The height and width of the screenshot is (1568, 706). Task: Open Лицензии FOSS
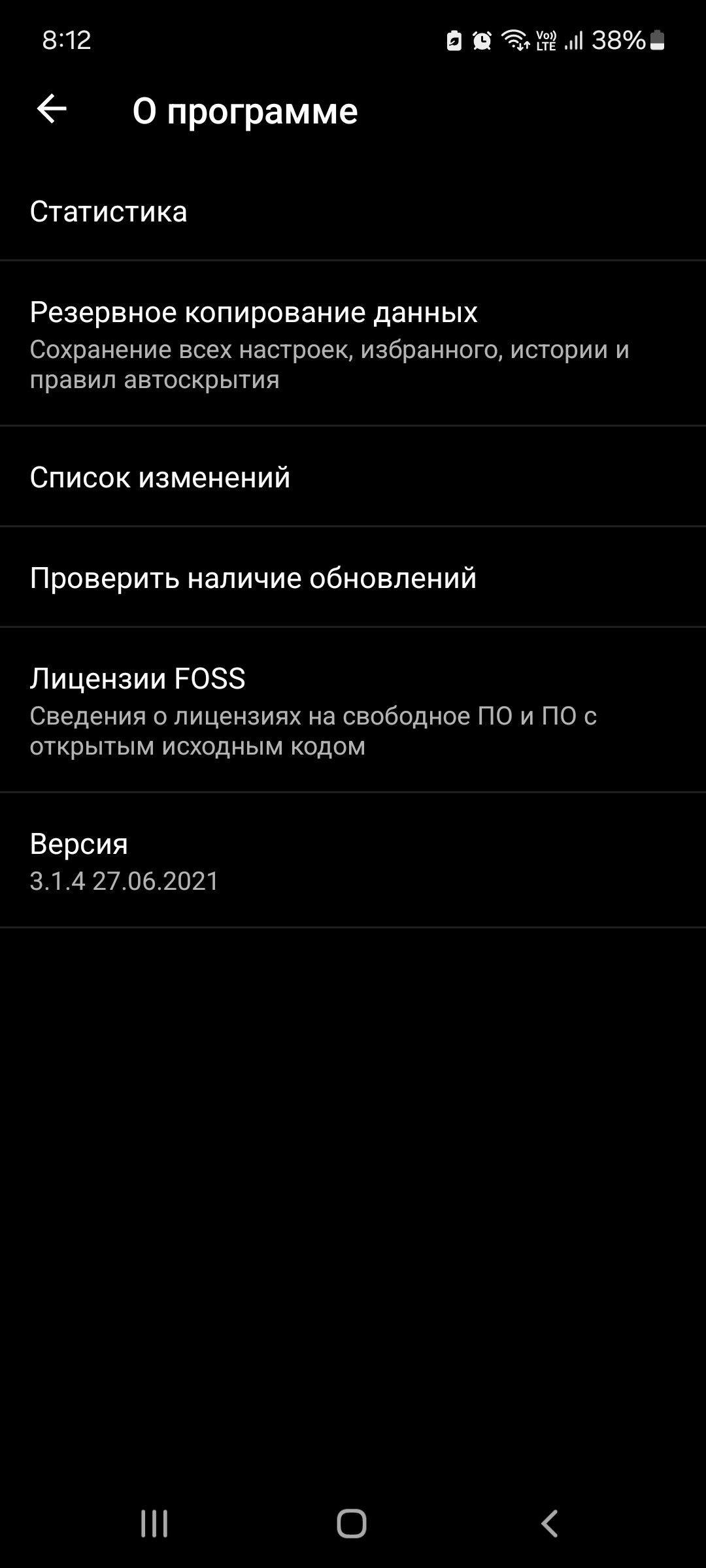tap(353, 710)
